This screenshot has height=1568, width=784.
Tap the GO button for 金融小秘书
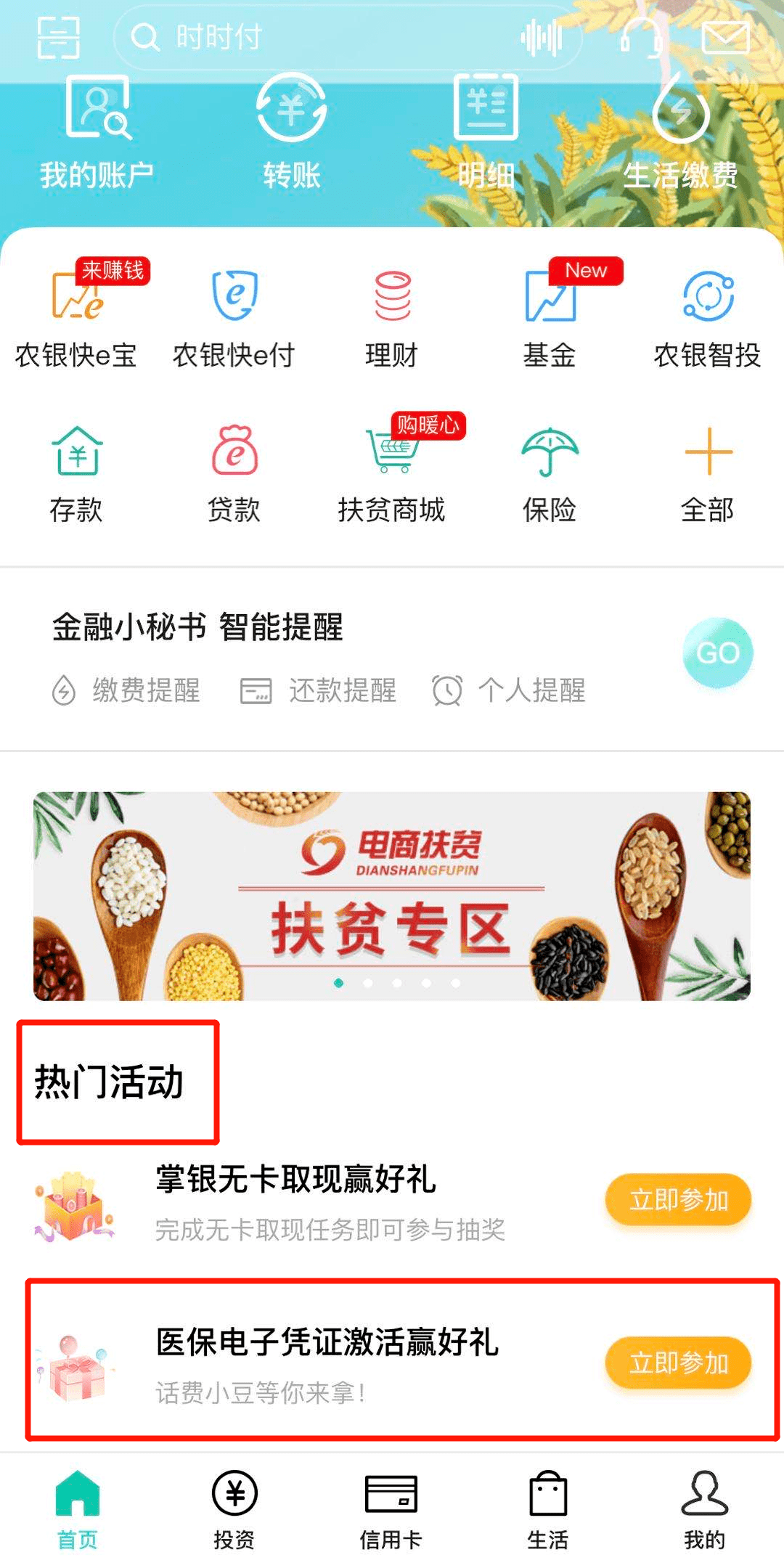(717, 653)
